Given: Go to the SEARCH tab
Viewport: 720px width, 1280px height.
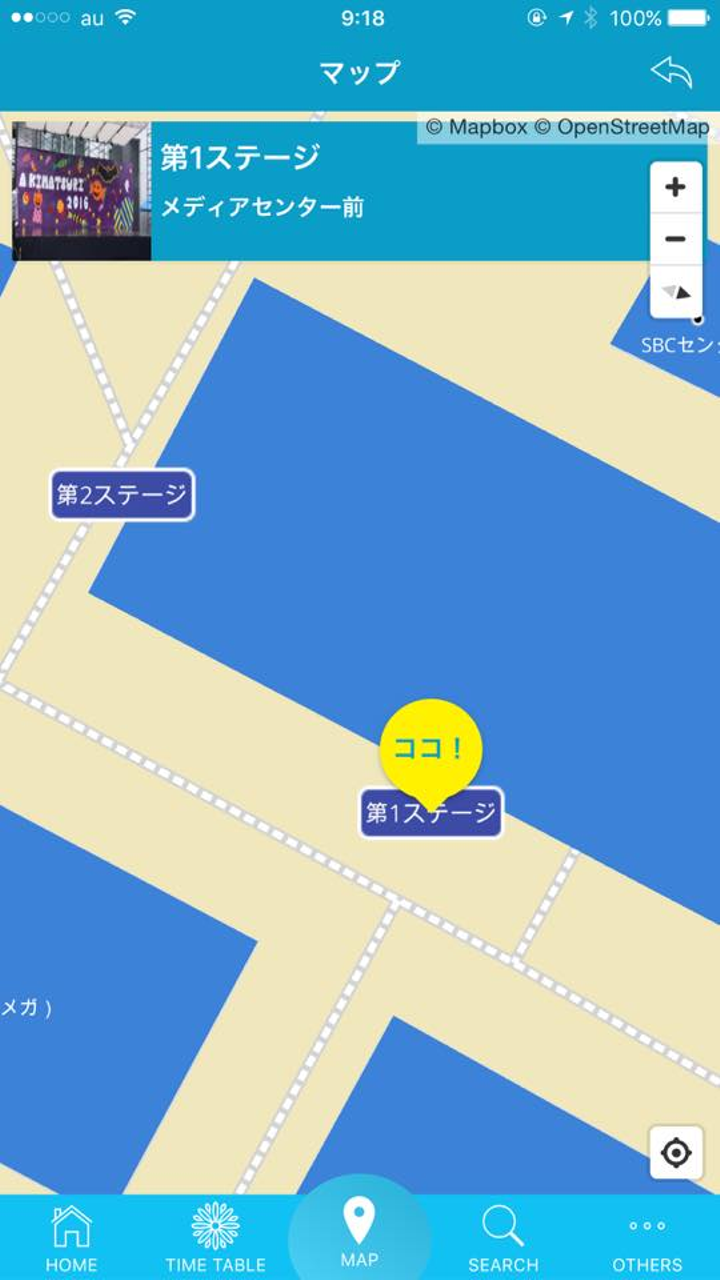Looking at the screenshot, I should [503, 1239].
